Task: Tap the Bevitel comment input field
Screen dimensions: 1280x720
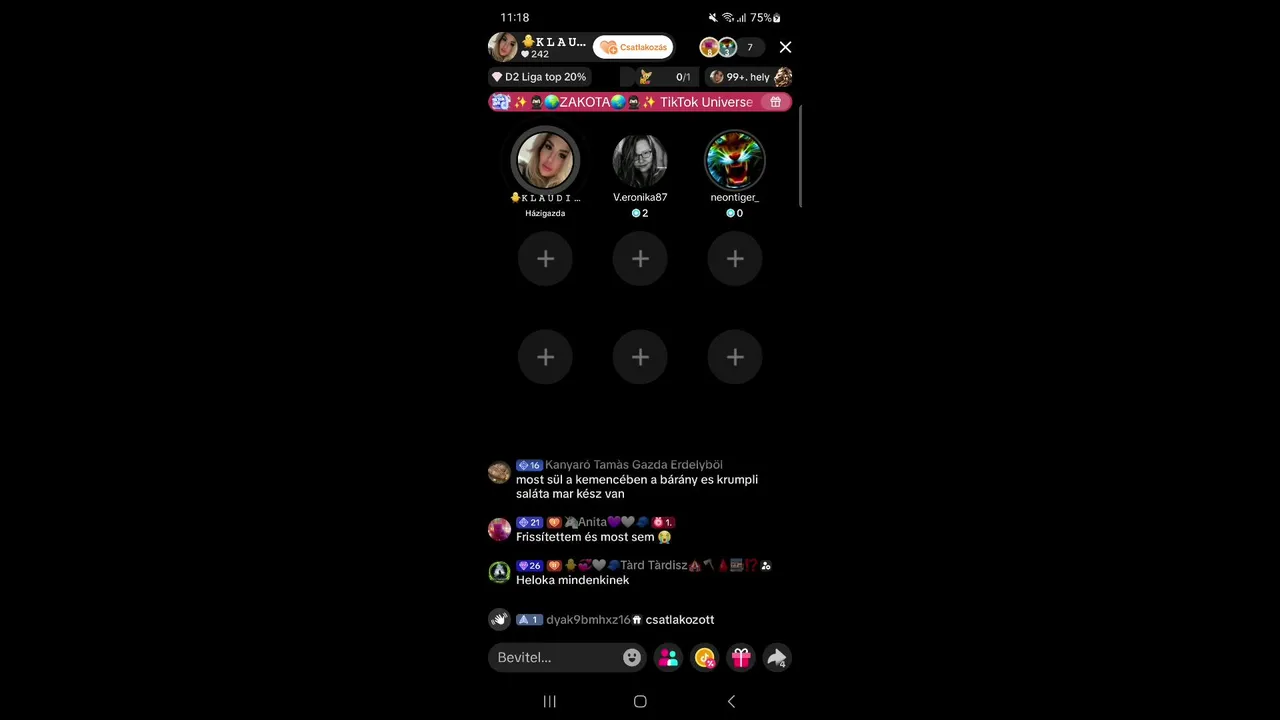Action: pyautogui.click(x=555, y=657)
